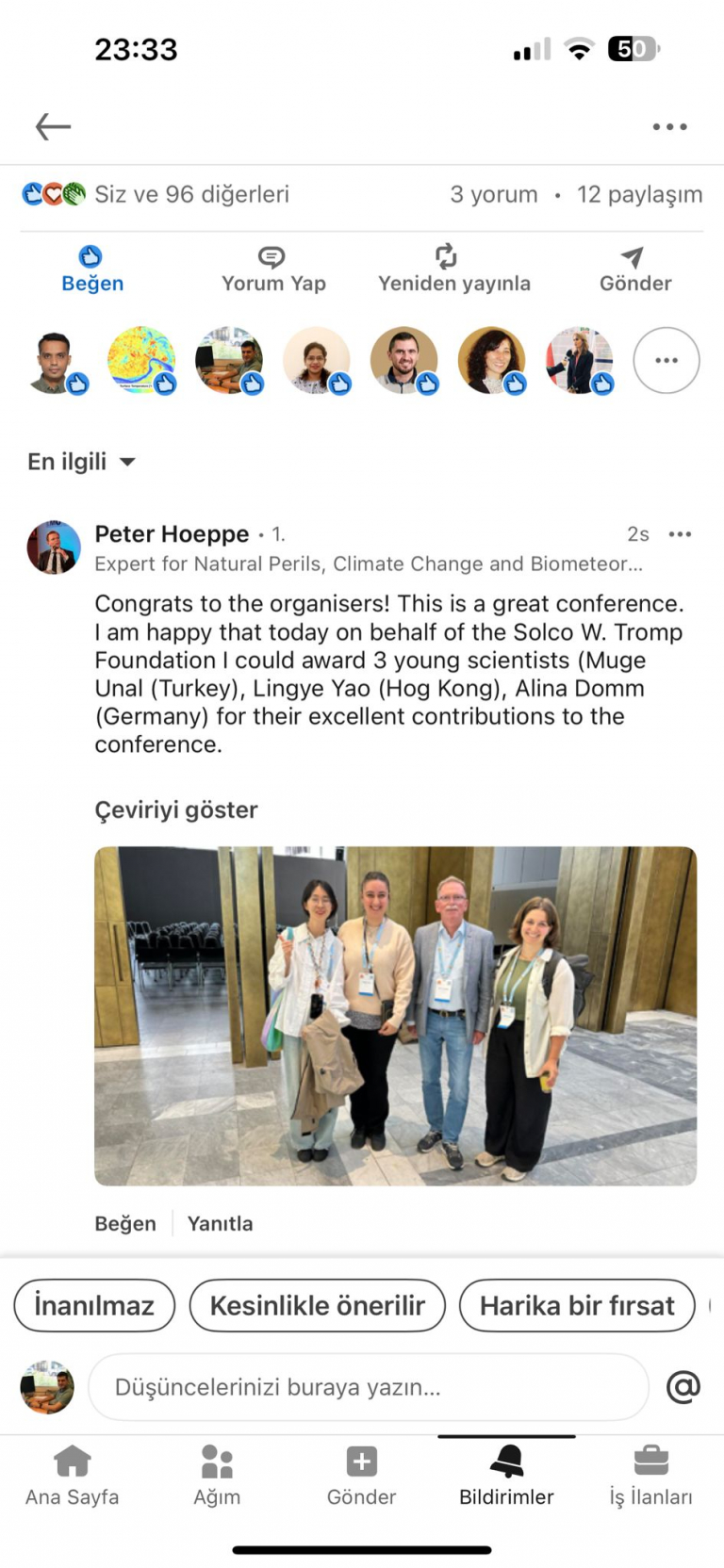Switch to the Ana Sayfa tab

(x=73, y=1476)
